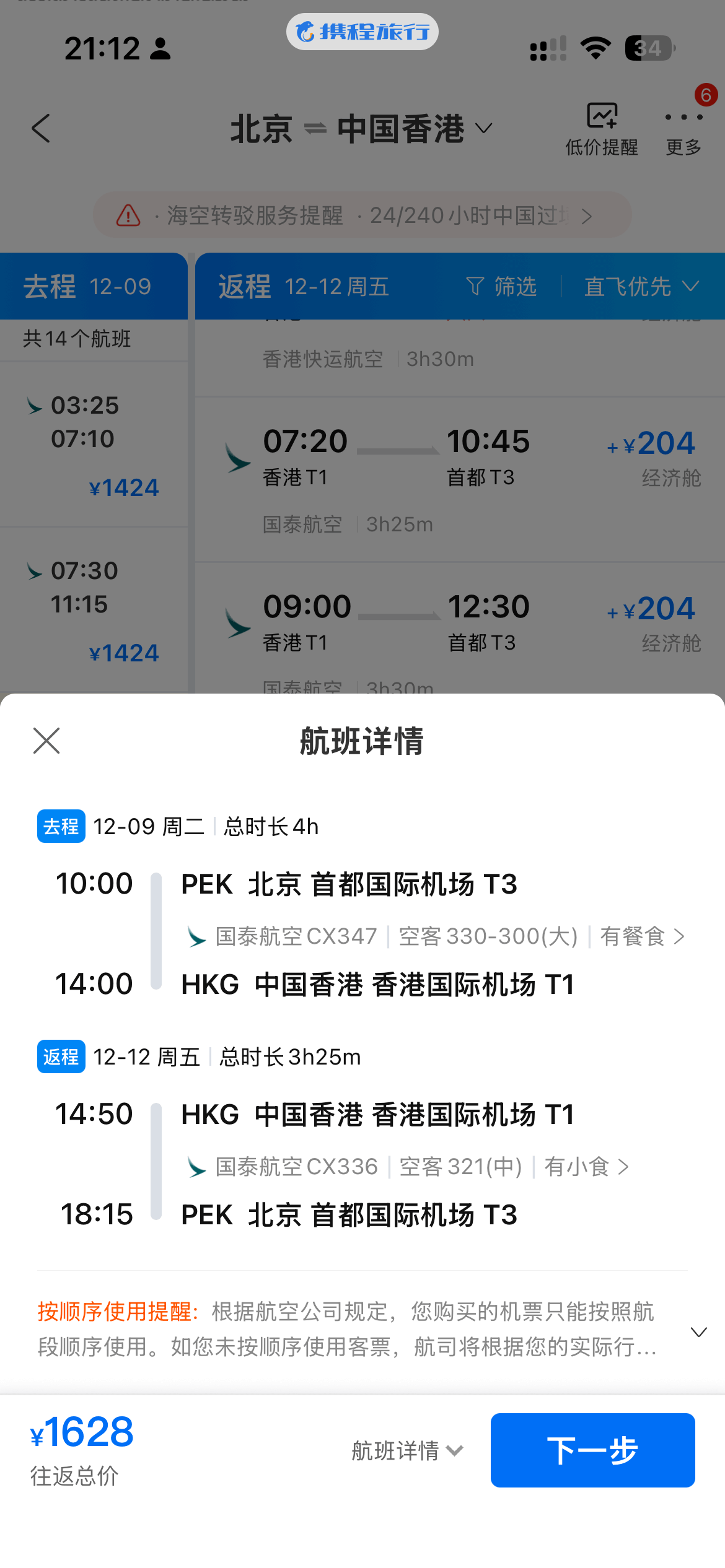
Task: Open 低价提醒 price alert
Action: tap(602, 128)
